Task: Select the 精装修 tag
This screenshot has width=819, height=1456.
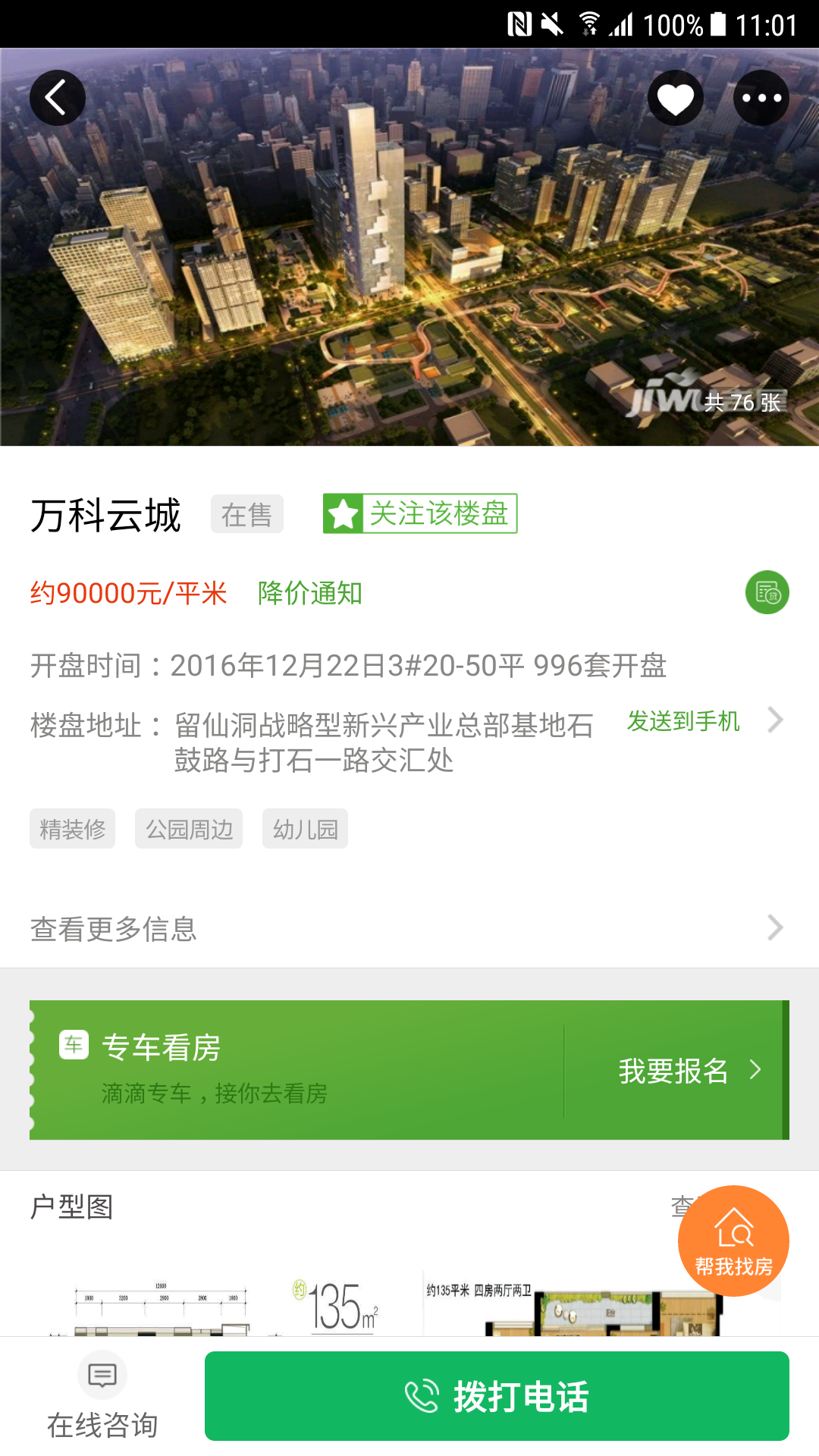Action: [73, 829]
